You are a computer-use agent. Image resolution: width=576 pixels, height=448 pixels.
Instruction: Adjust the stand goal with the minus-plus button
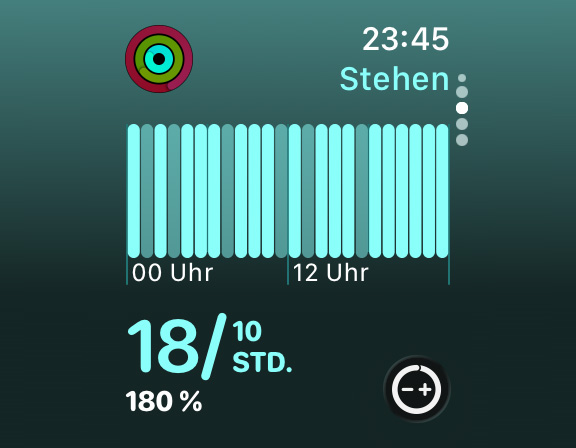click(417, 389)
